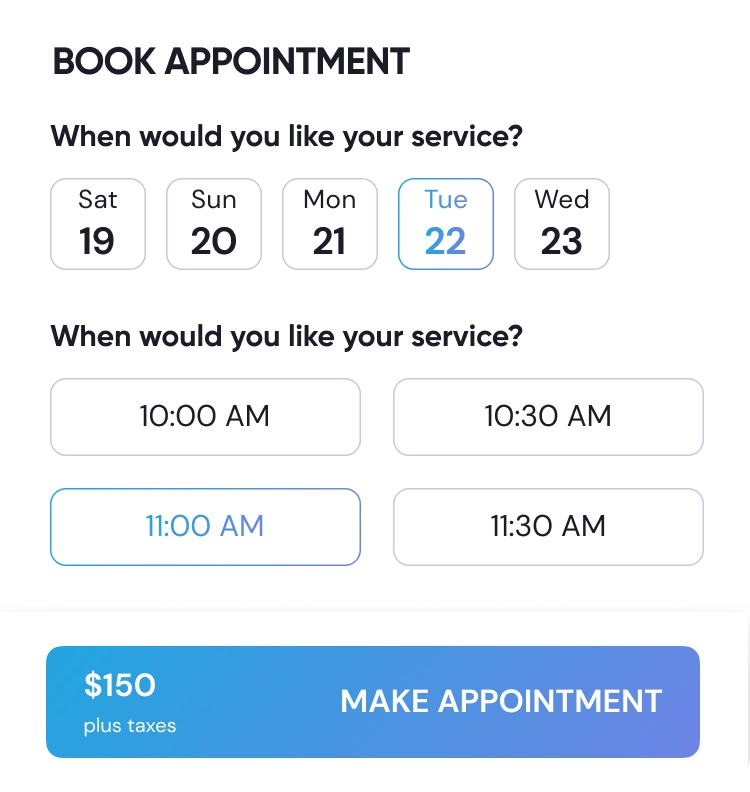Choose Sun 20 date
This screenshot has height=792, width=750.
(x=214, y=224)
